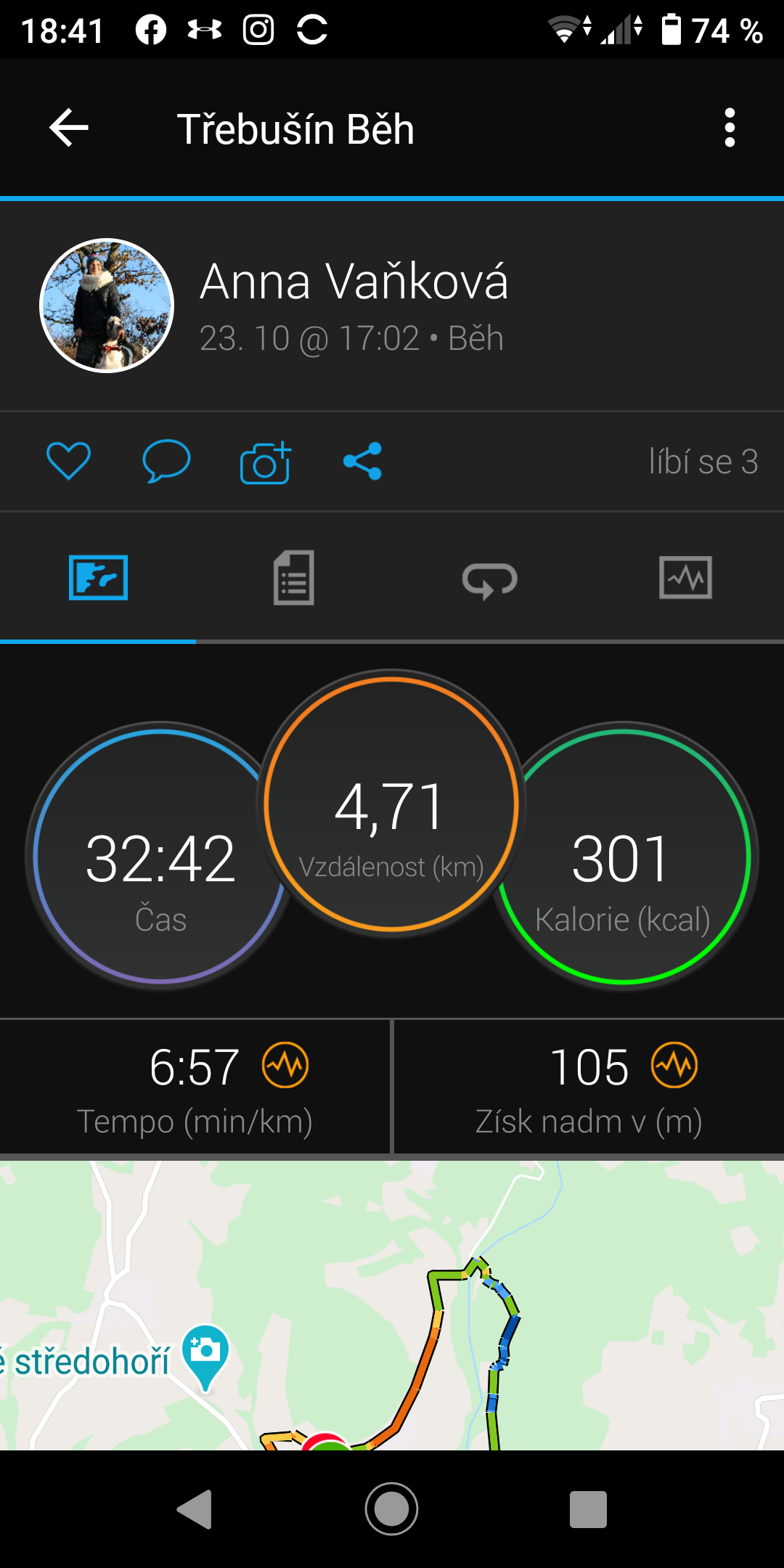Open the comments bubble
Viewport: 784px width, 1568px height.
(x=166, y=461)
